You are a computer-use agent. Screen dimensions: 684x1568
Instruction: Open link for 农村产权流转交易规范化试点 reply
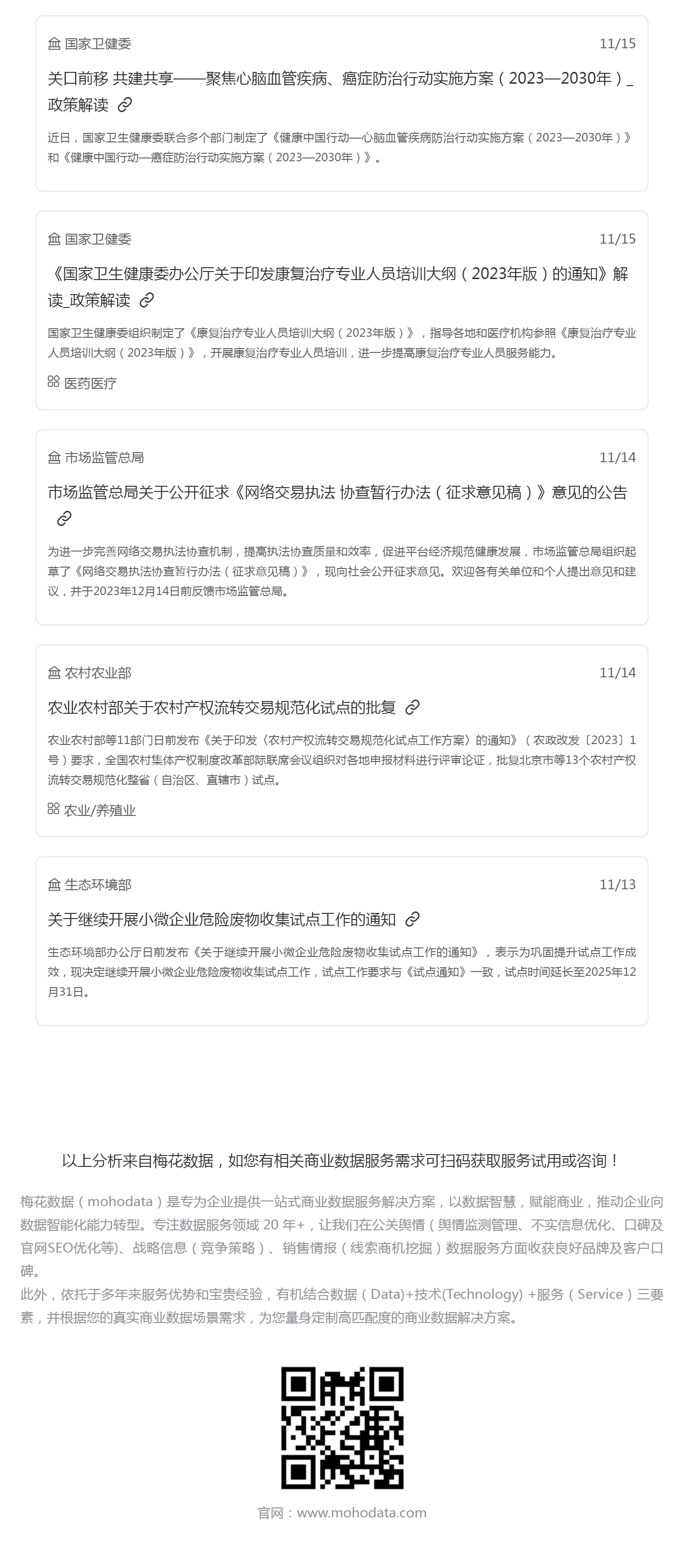tap(412, 707)
